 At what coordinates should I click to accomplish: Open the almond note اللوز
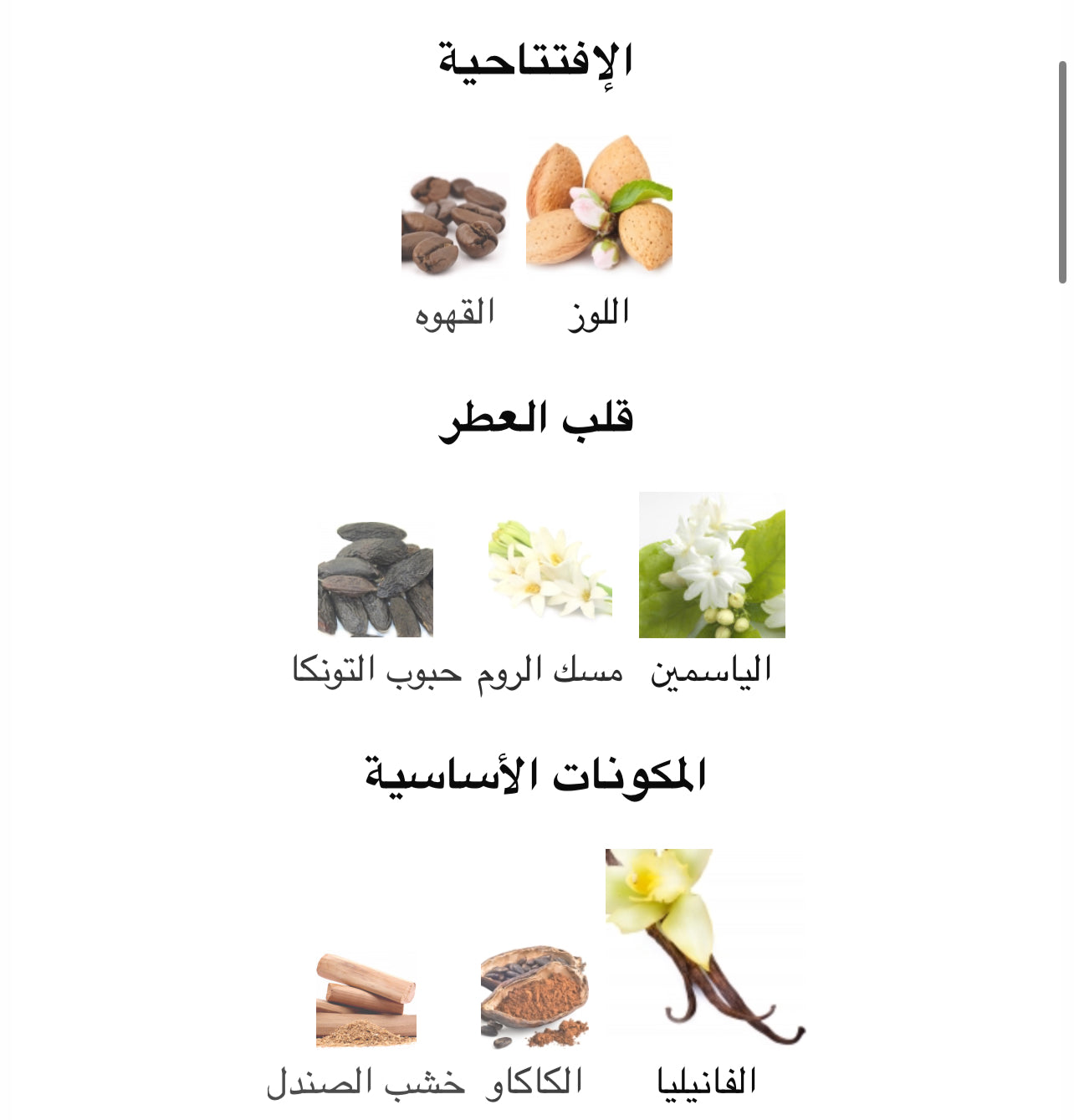(x=599, y=205)
